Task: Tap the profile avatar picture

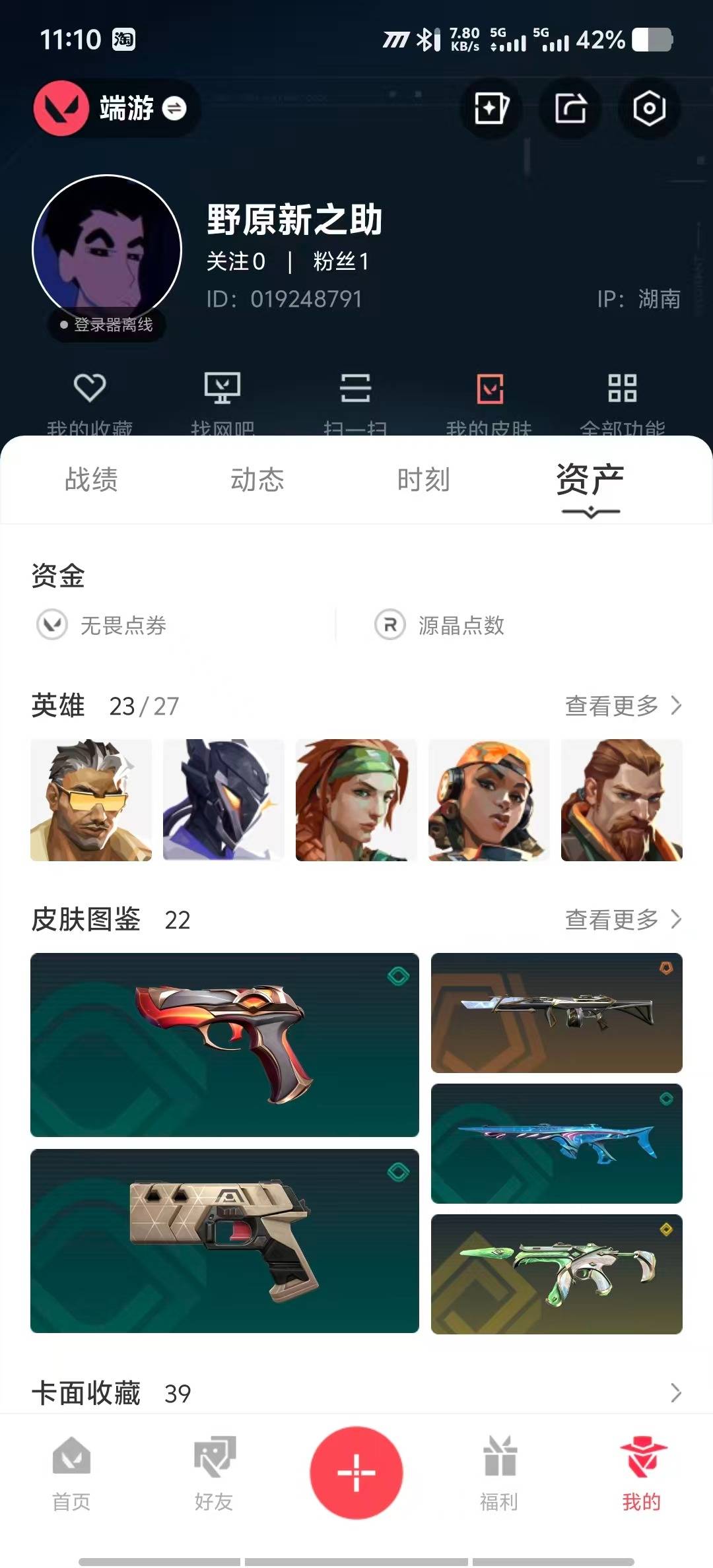Action: (107, 251)
